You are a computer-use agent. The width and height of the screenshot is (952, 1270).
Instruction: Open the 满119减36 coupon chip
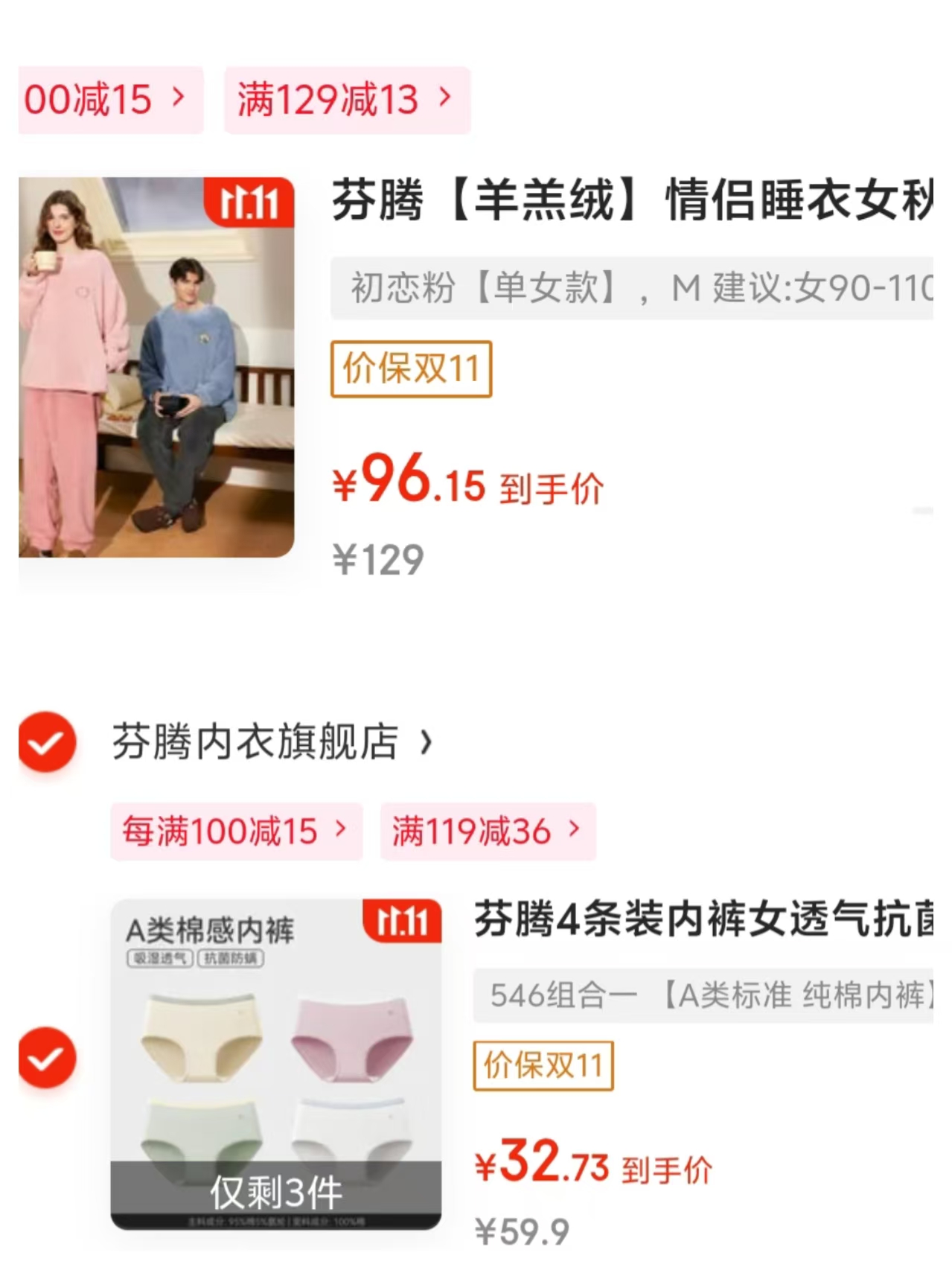click(x=488, y=831)
